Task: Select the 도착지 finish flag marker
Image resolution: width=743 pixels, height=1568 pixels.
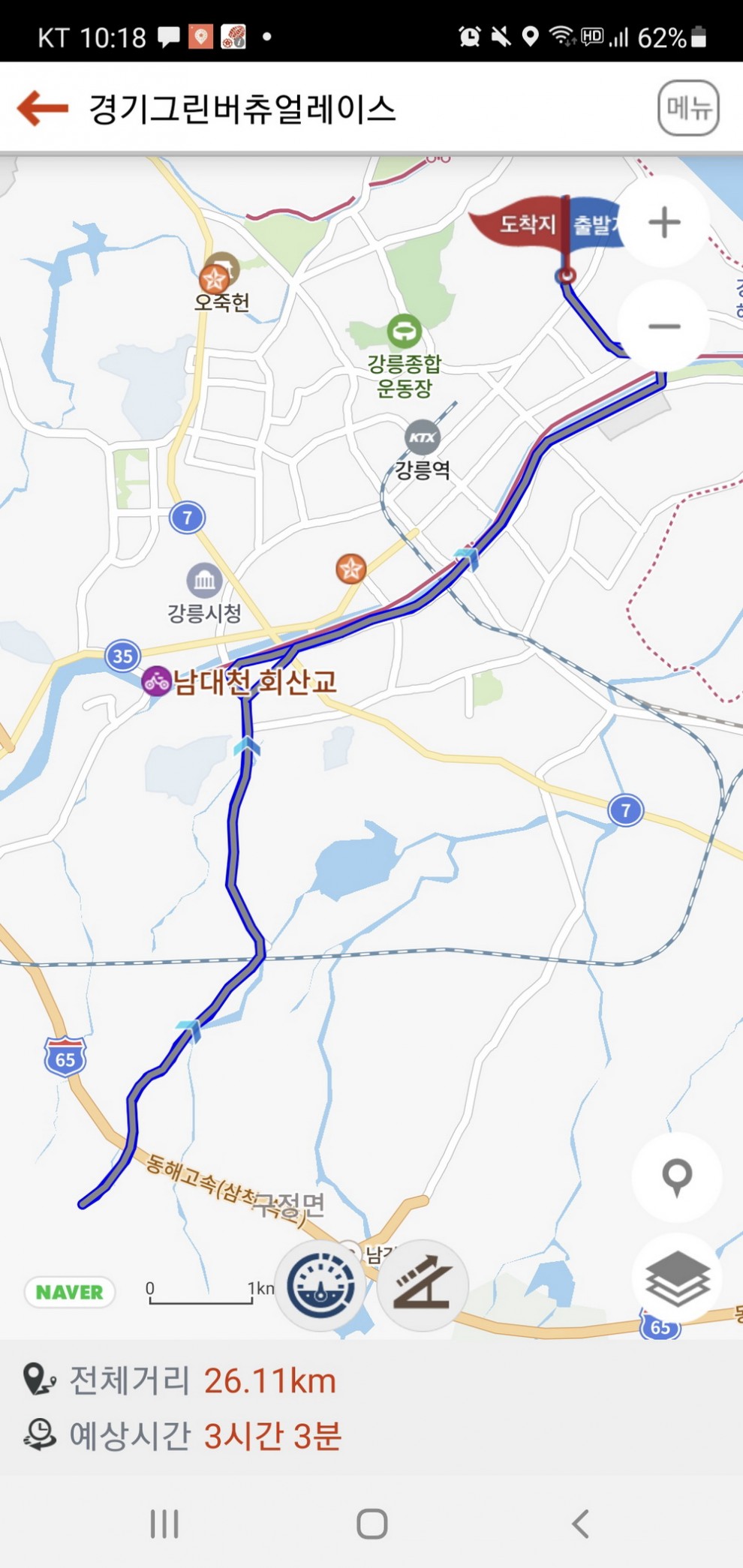Action: pos(525,223)
